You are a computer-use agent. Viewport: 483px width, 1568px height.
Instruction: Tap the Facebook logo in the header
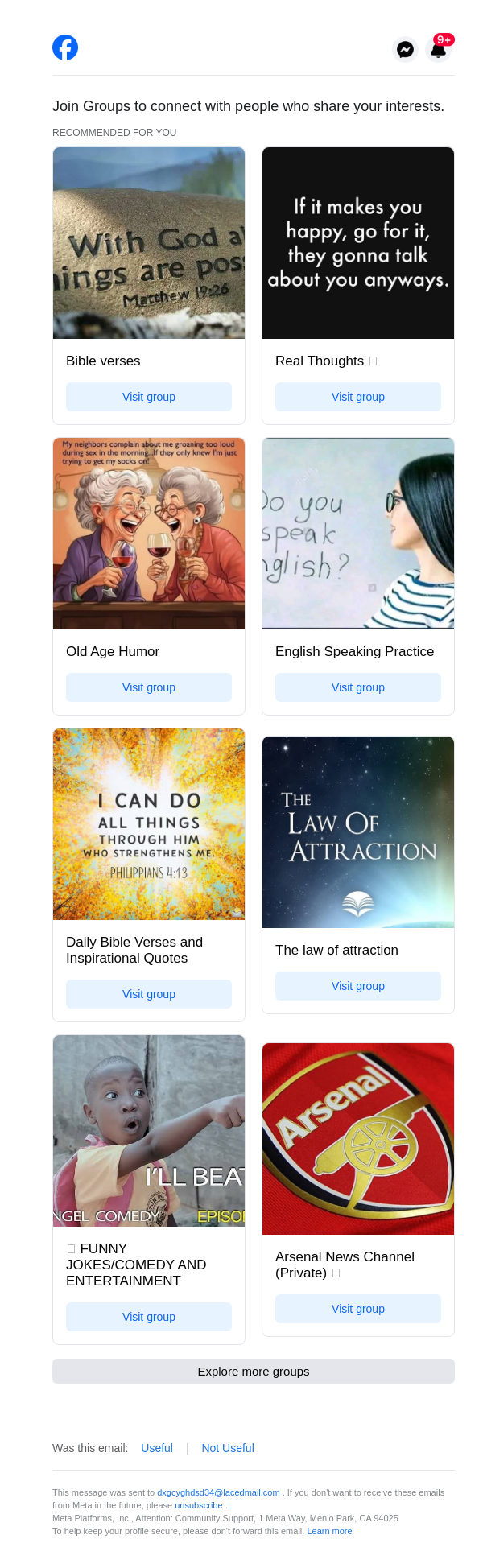(x=65, y=47)
